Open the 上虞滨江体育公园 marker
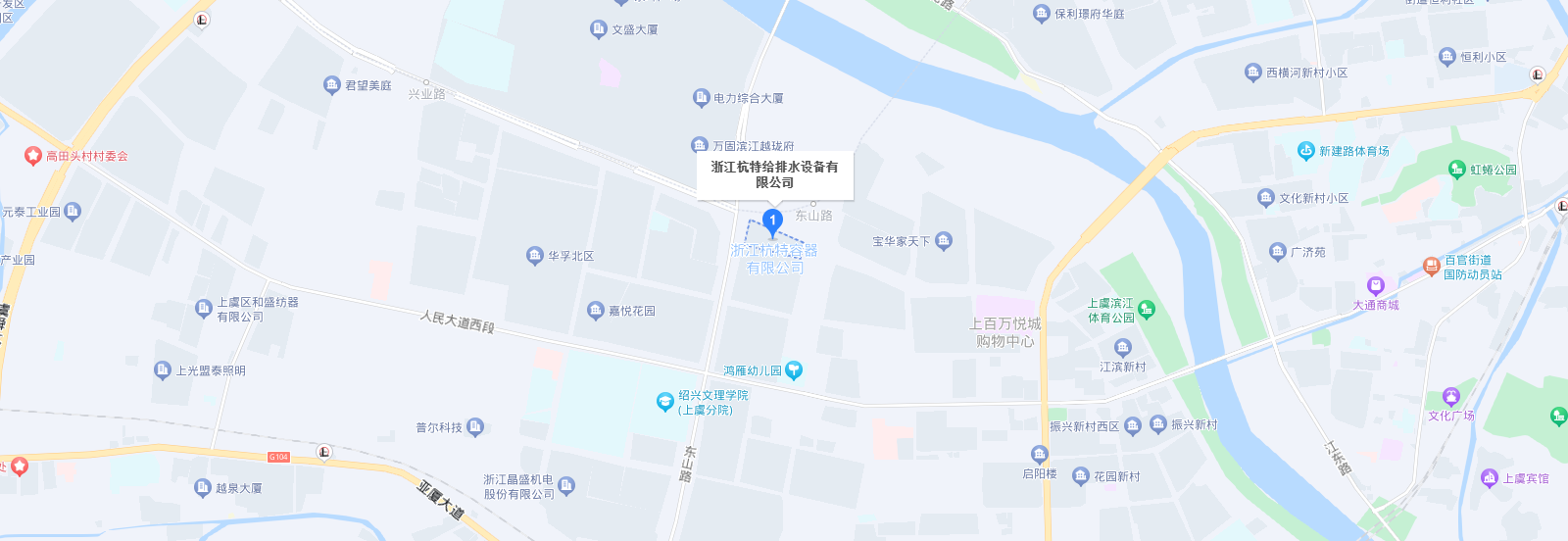Viewport: 1568px width, 541px height. tap(1147, 310)
